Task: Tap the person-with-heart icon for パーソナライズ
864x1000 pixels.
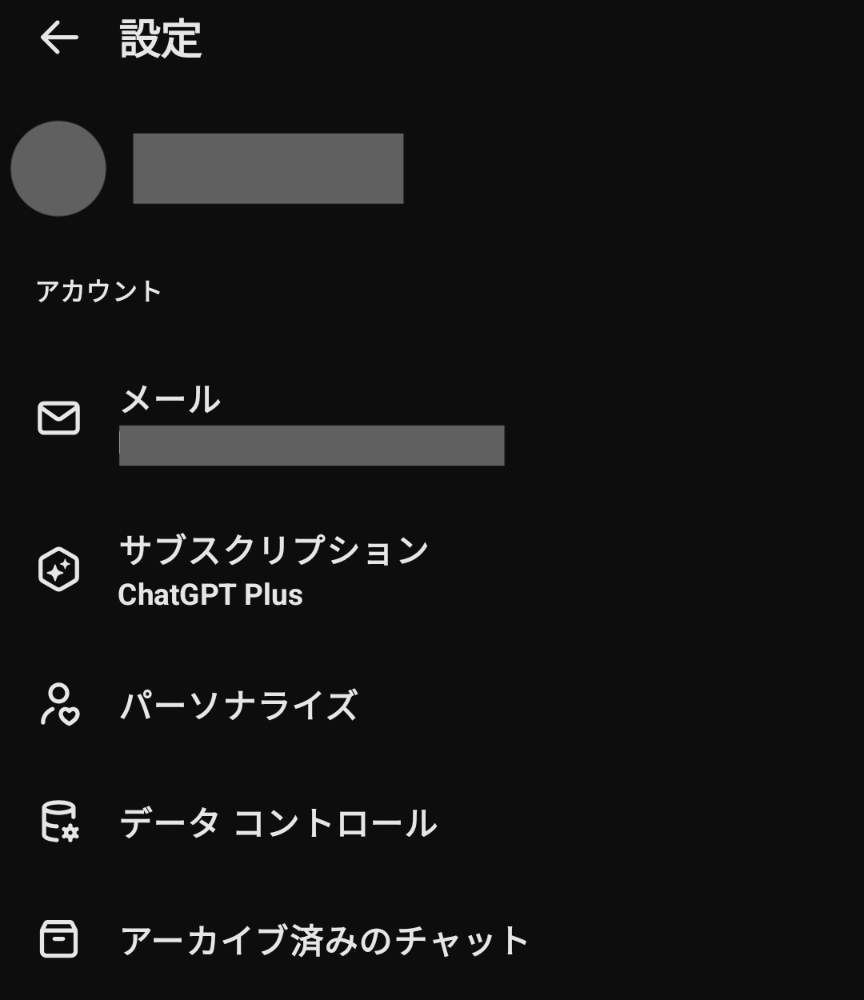Action: point(58,705)
